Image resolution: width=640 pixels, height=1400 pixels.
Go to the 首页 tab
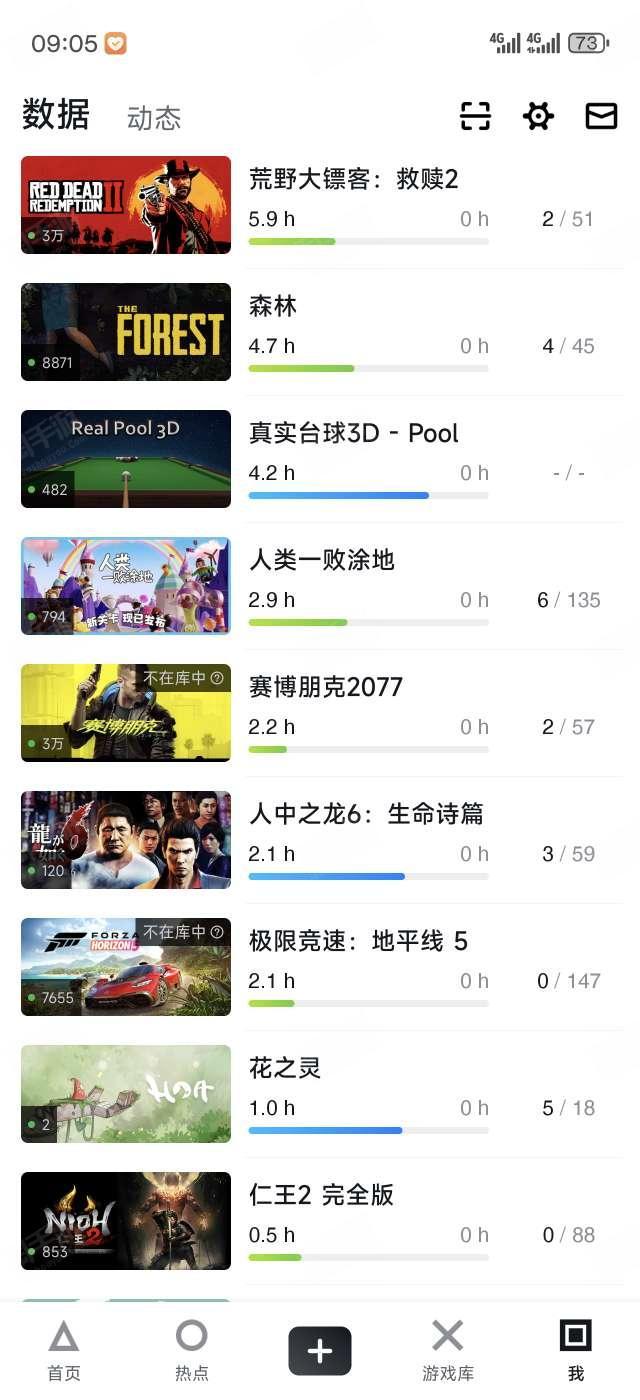[x=64, y=1350]
